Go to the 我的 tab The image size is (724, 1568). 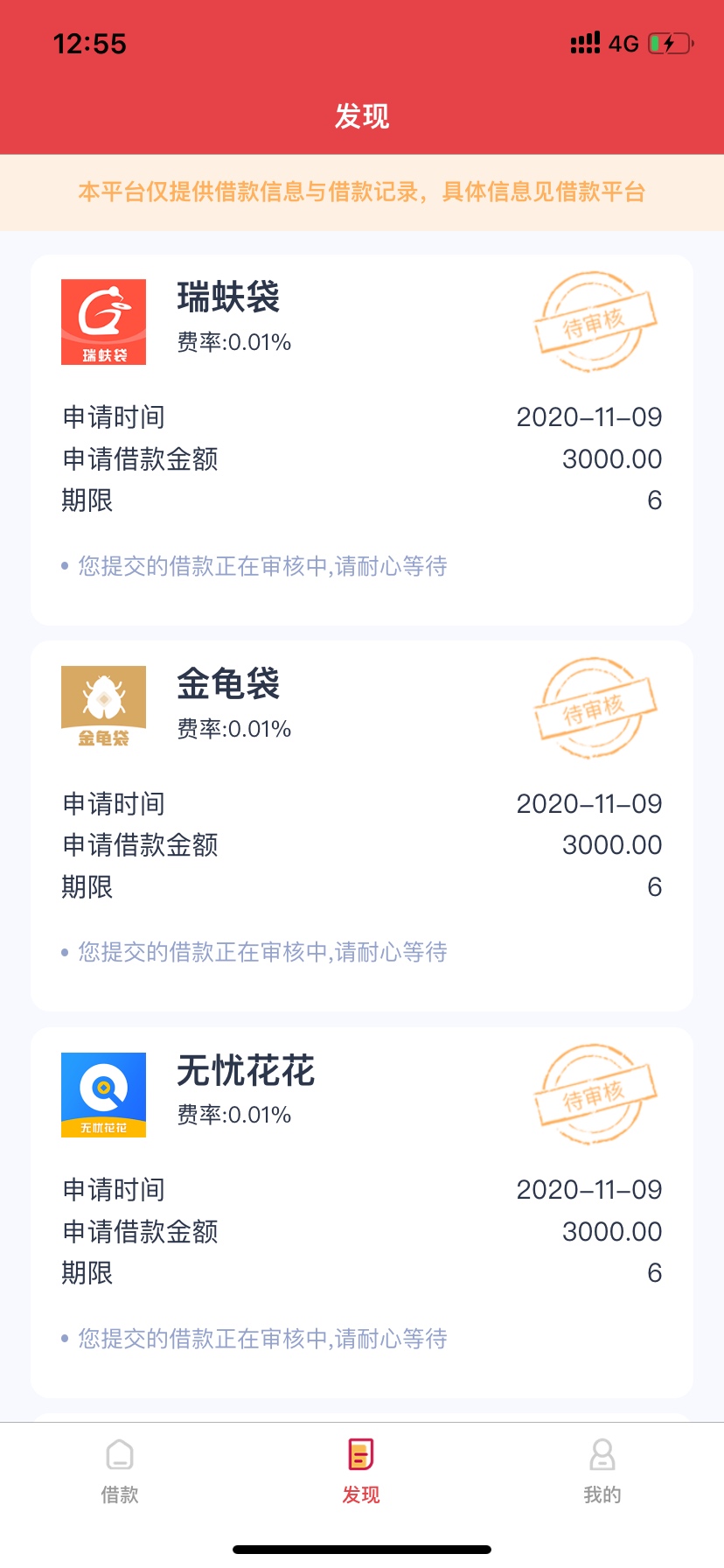[x=602, y=1471]
